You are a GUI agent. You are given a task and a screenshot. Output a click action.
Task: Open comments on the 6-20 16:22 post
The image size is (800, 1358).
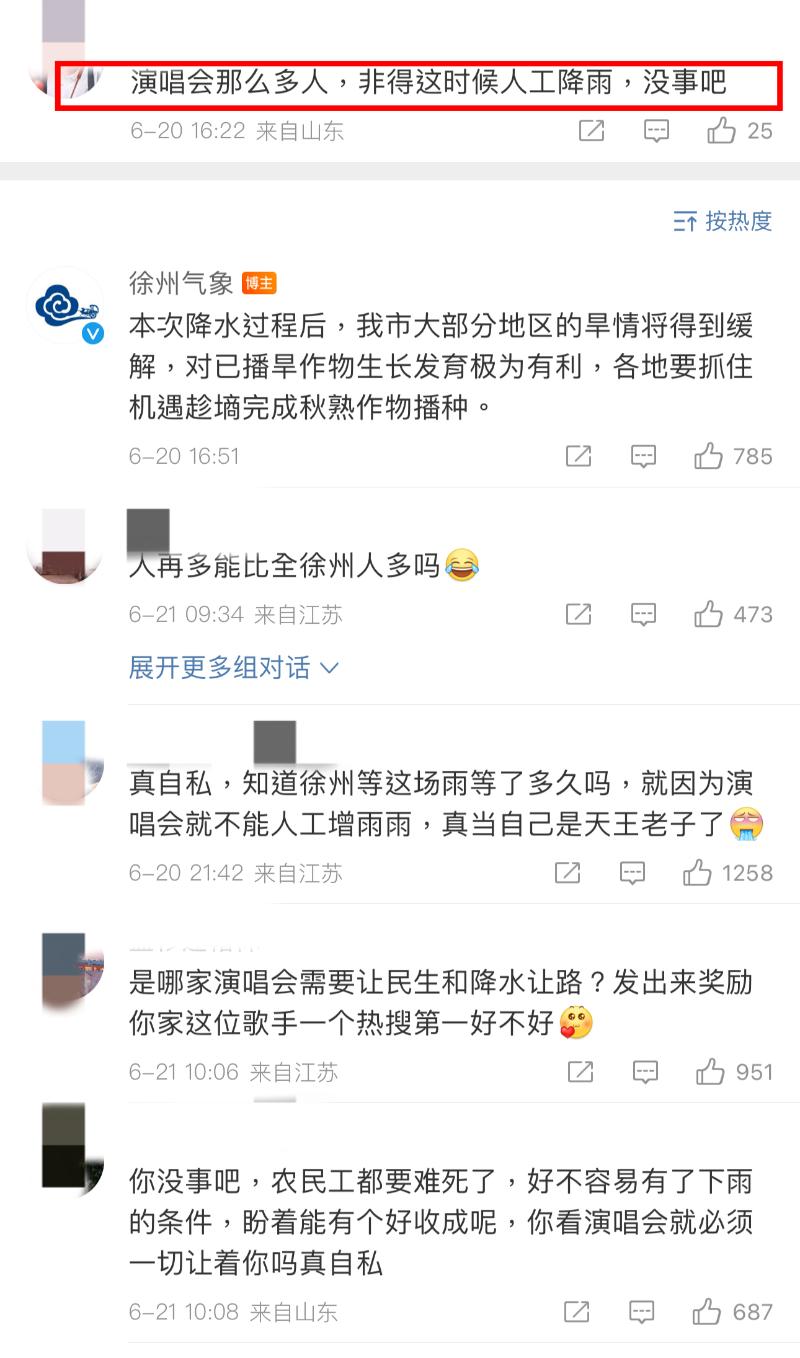point(656,130)
